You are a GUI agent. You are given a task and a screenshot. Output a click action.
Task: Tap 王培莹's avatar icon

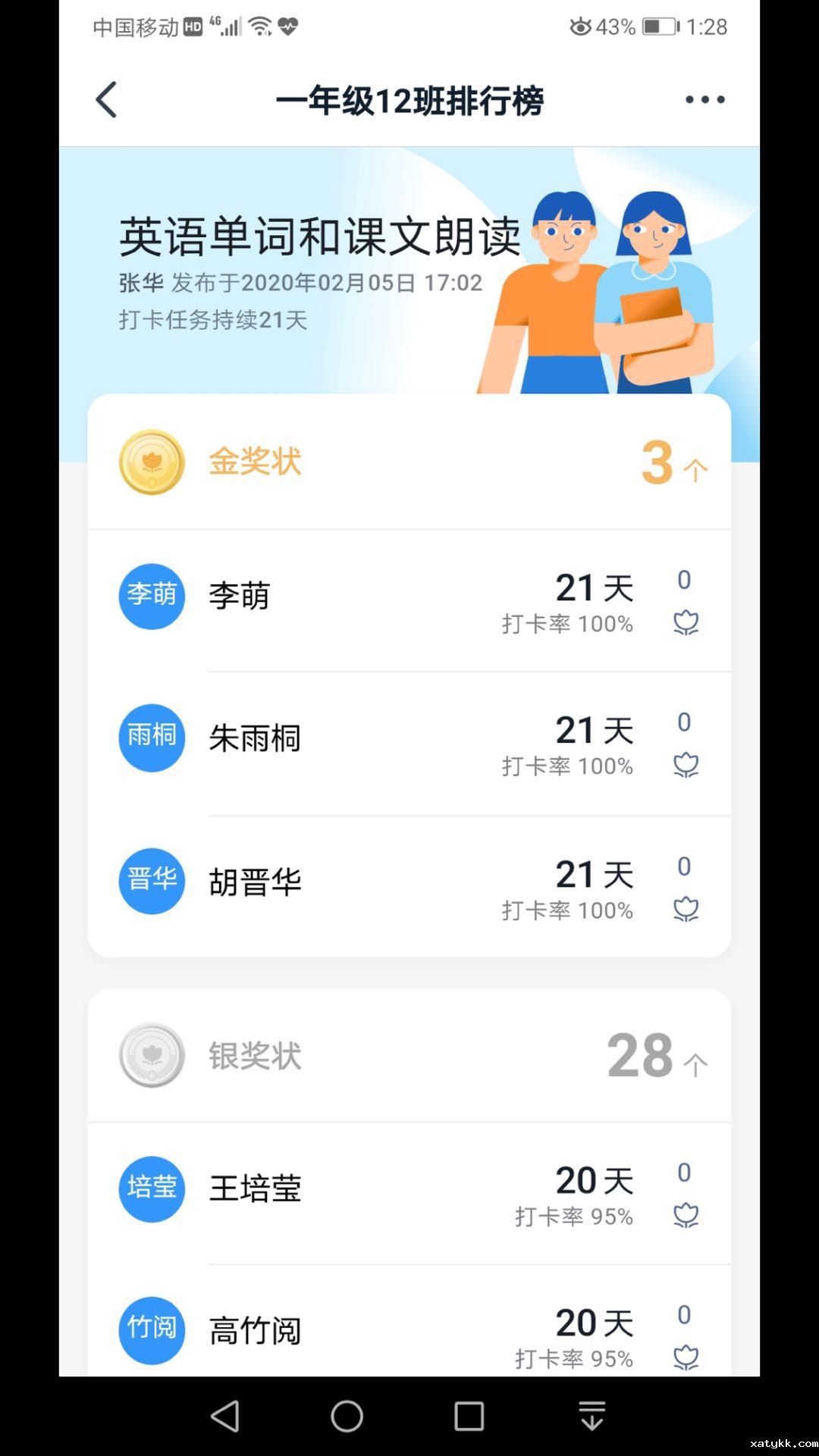point(152,1188)
